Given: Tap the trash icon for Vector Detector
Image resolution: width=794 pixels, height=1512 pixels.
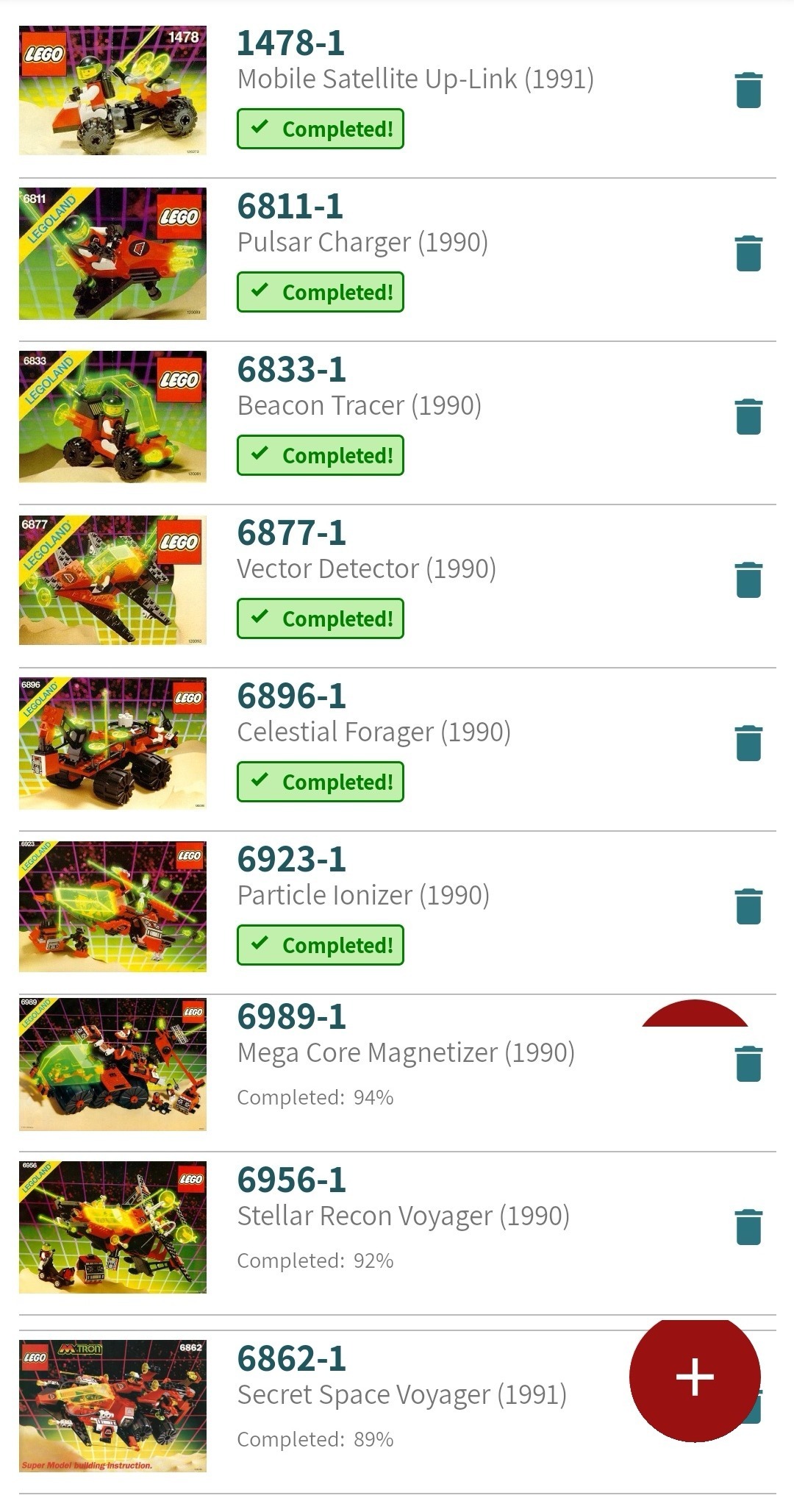Looking at the screenshot, I should [x=748, y=580].
